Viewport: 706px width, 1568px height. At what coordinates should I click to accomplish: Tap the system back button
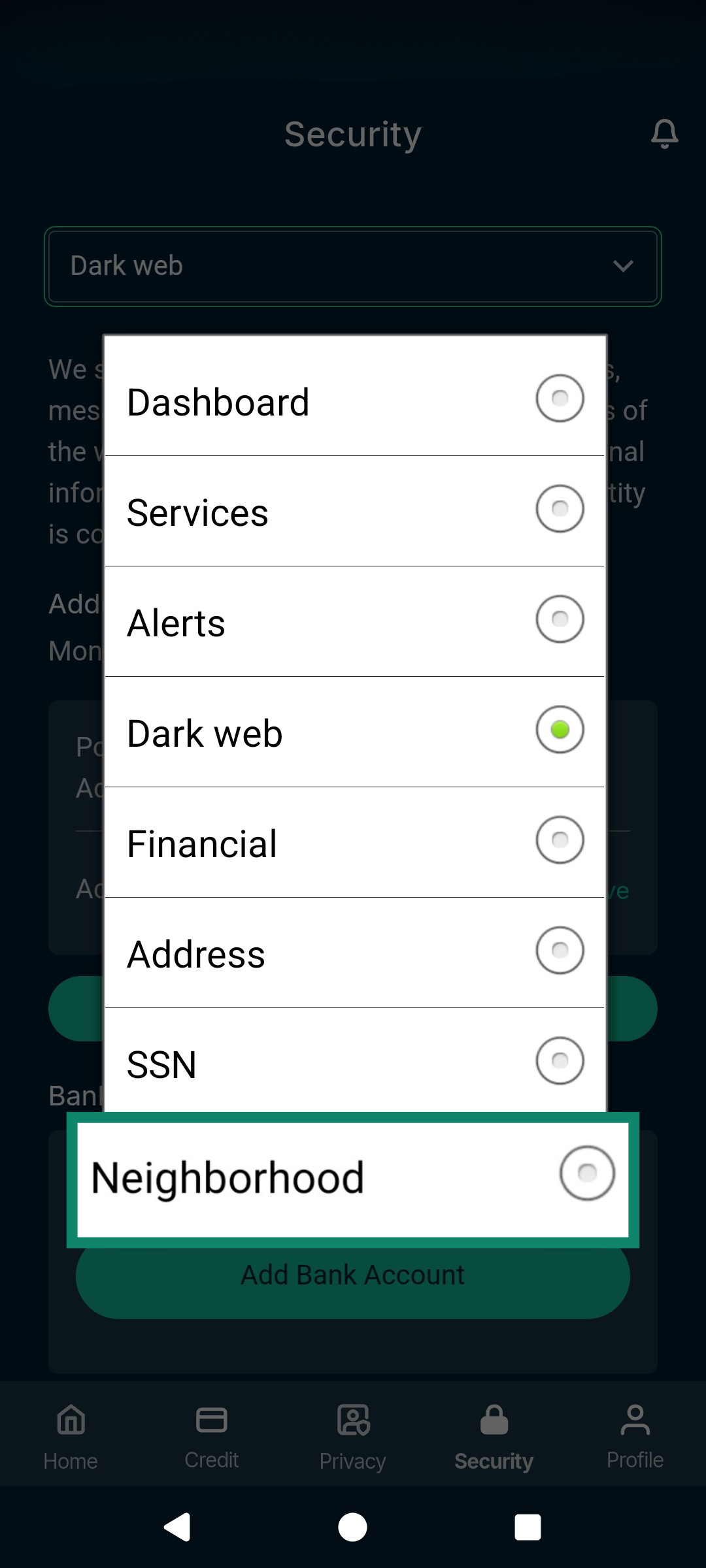[x=177, y=1527]
